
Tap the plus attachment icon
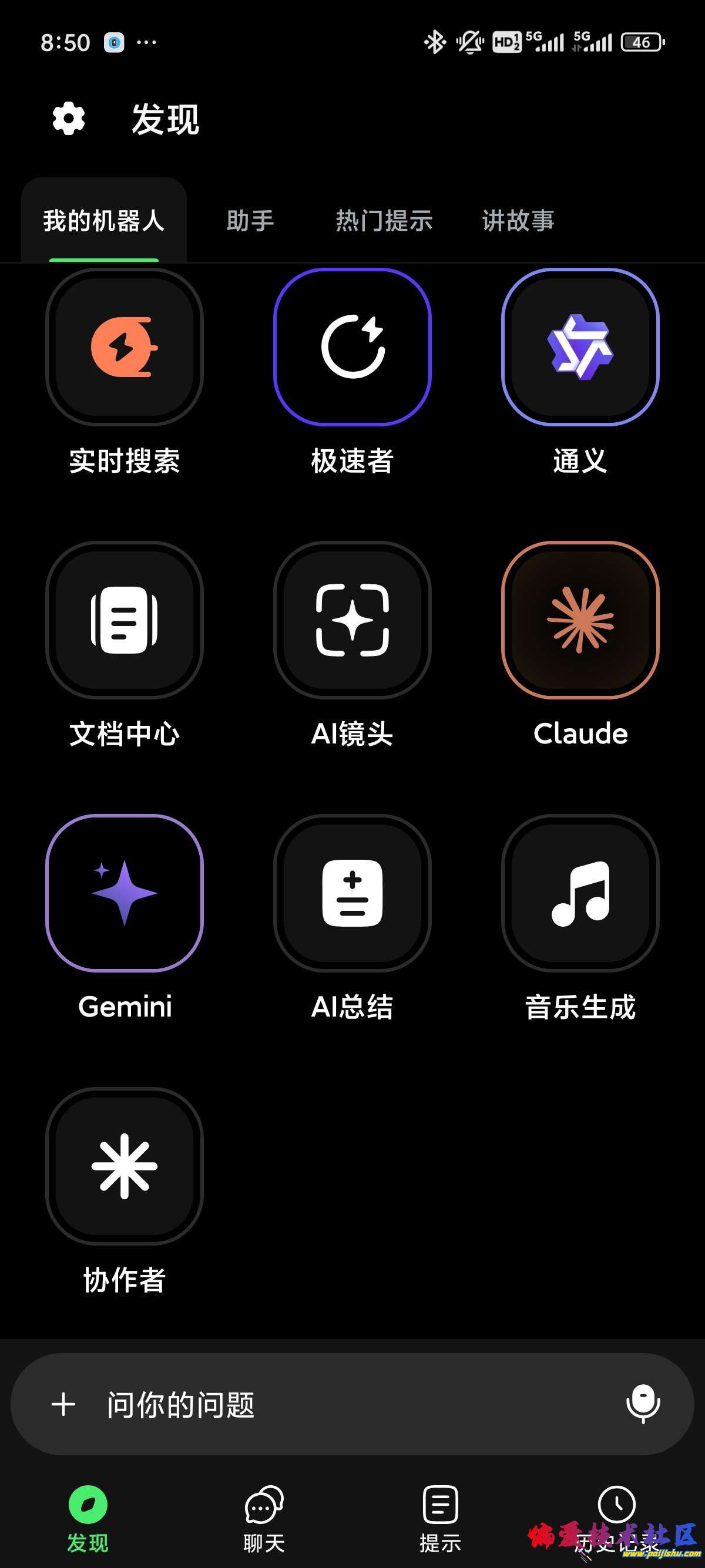coord(63,1404)
